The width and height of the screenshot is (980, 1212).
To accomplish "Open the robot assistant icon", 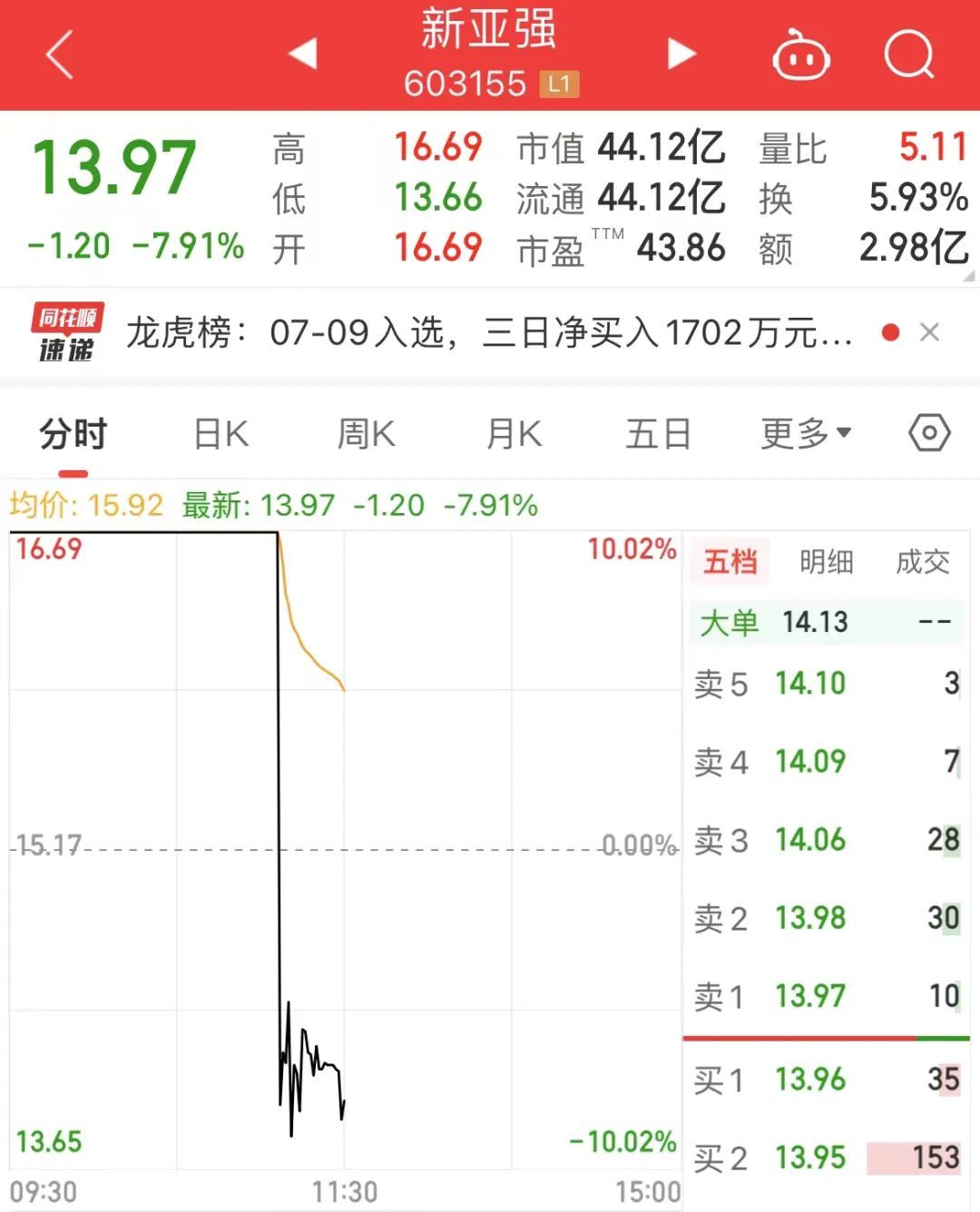I will pyautogui.click(x=800, y=54).
